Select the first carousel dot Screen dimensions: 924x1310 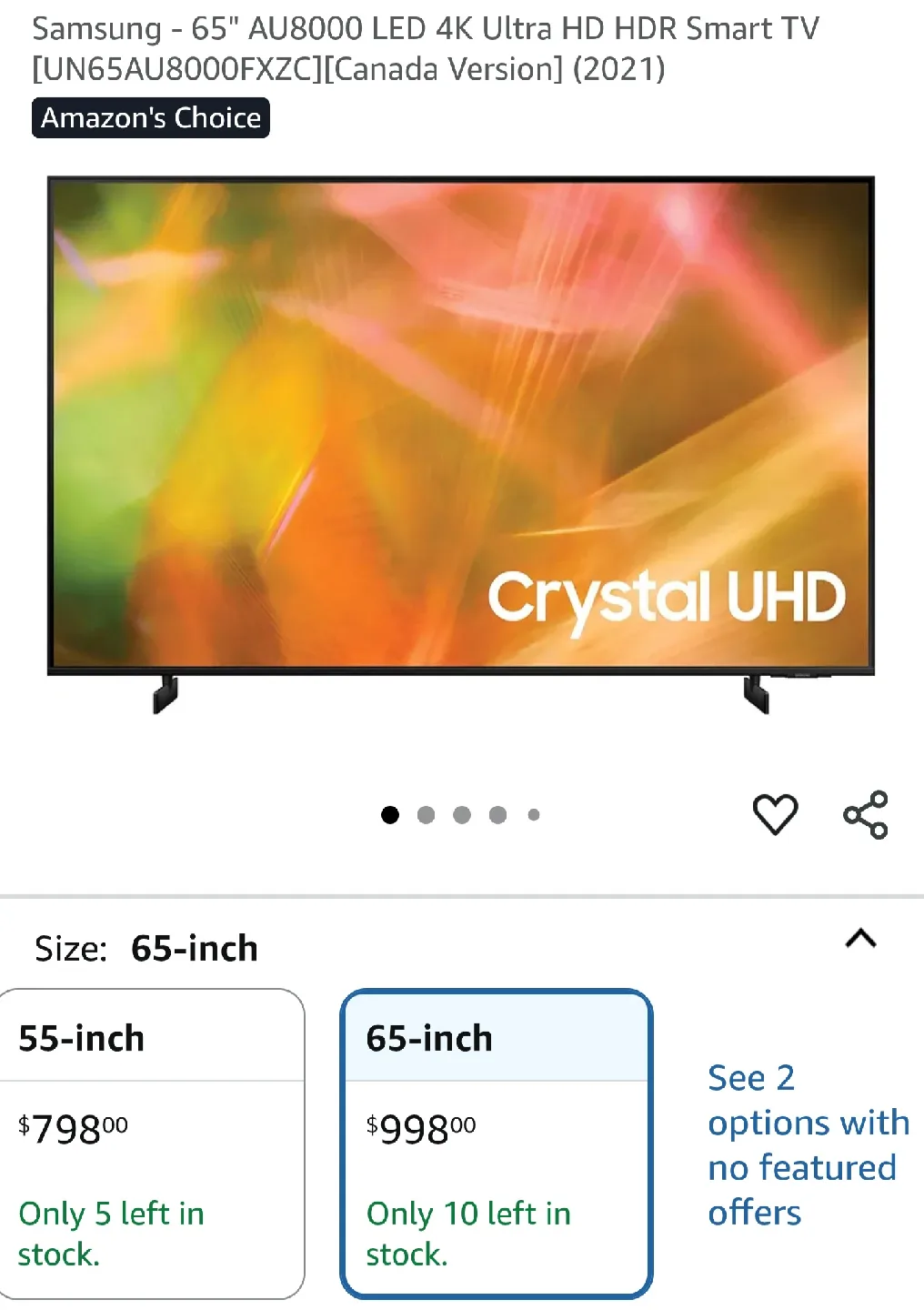390,814
